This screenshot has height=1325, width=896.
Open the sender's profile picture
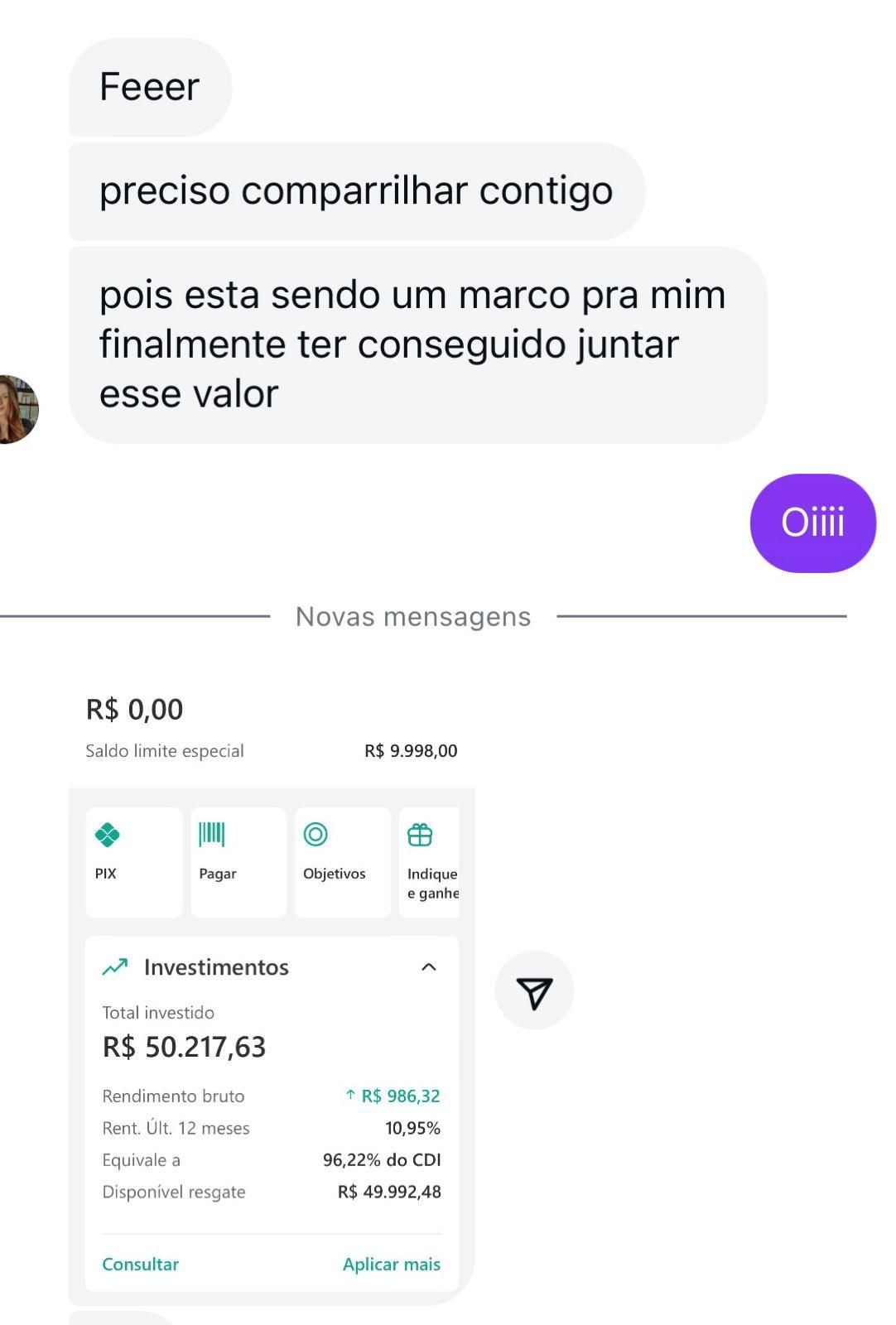coord(17,409)
